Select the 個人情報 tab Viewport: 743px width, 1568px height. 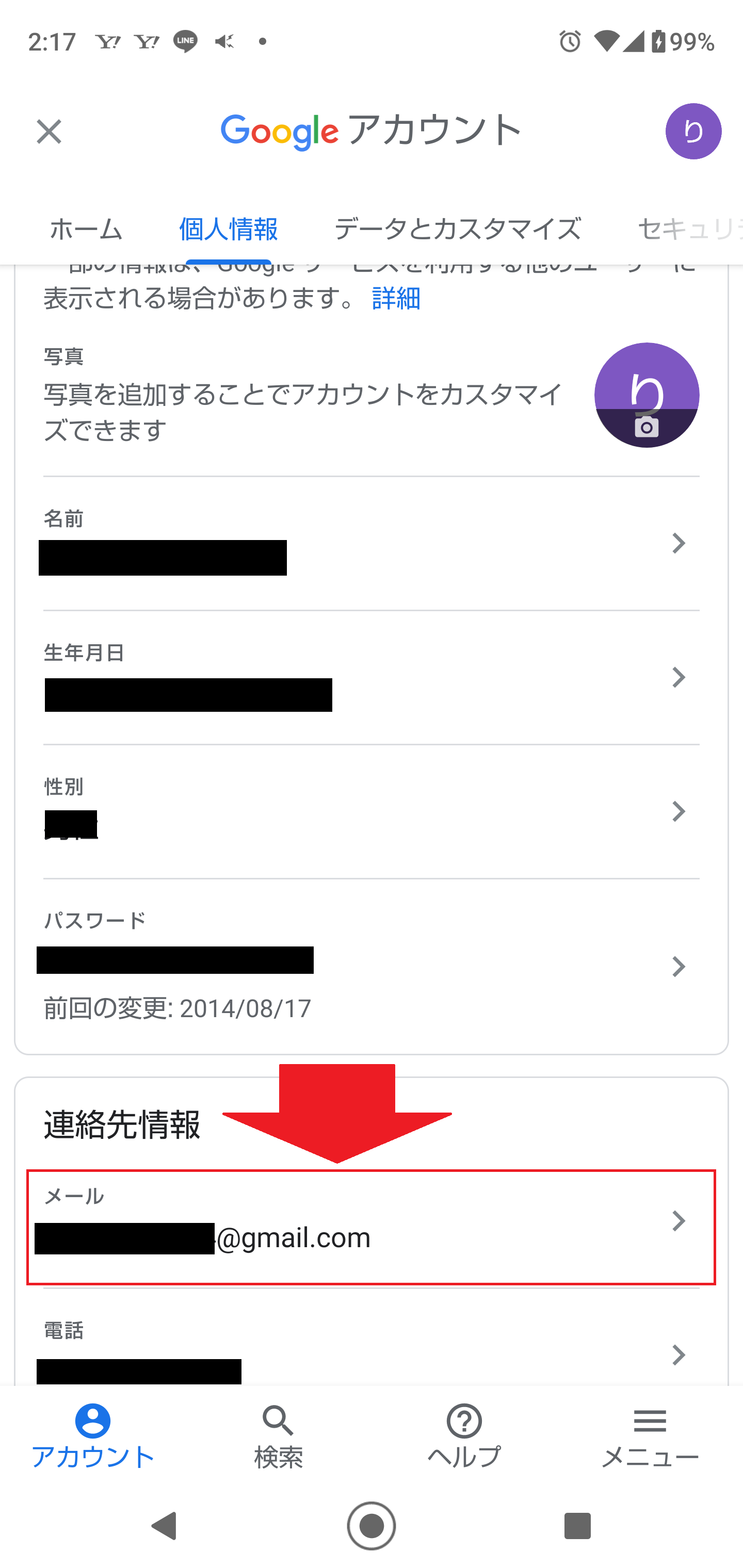point(229,230)
